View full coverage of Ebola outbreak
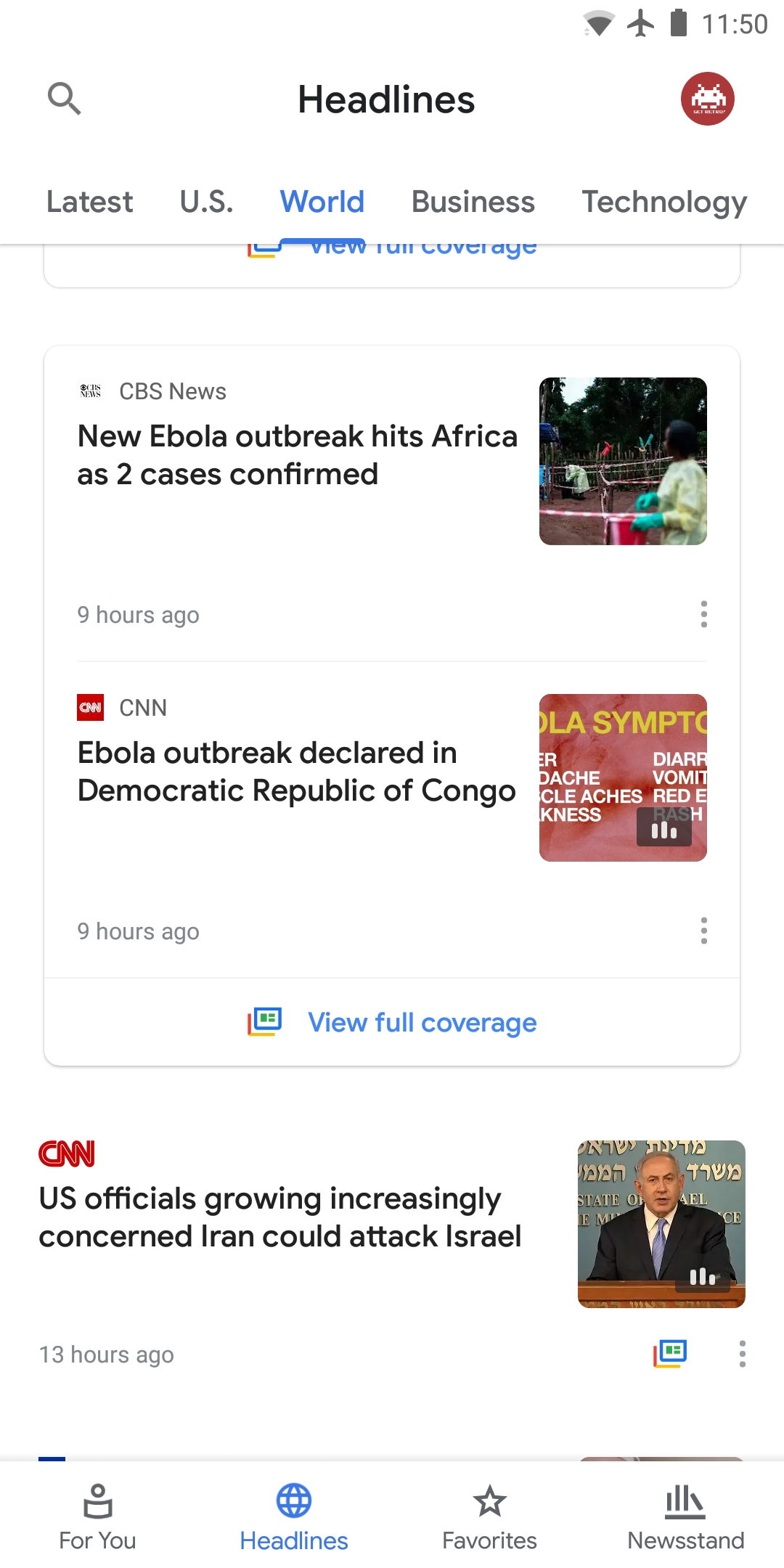Screen dimensions: 784x1568 point(392,1022)
